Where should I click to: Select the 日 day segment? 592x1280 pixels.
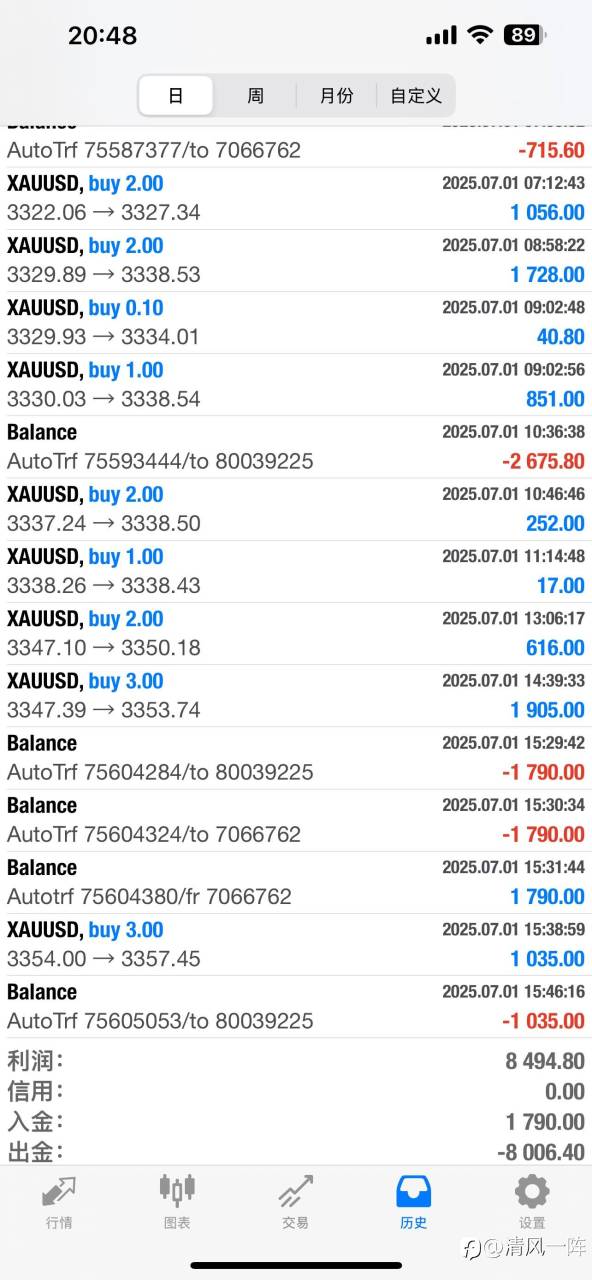176,96
